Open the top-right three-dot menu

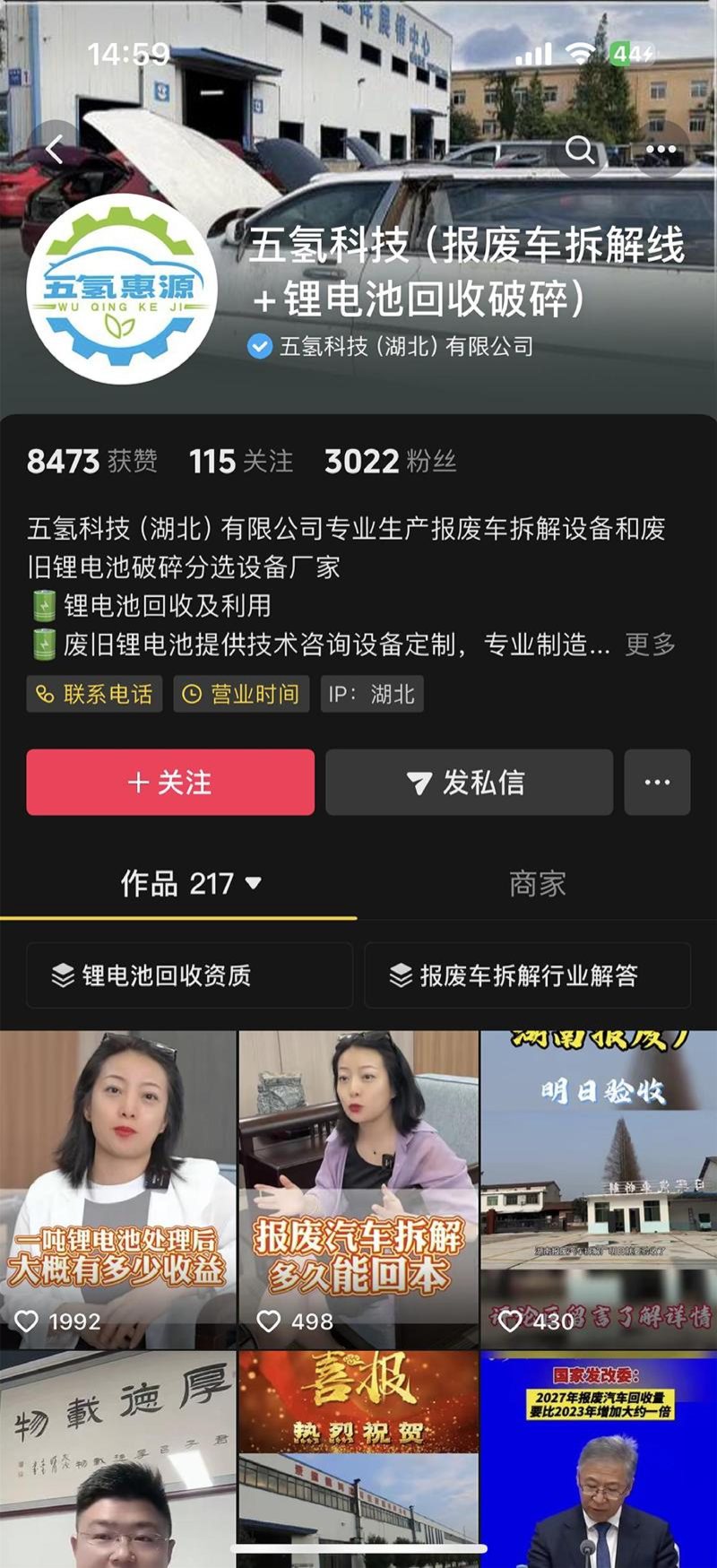pyautogui.click(x=661, y=150)
